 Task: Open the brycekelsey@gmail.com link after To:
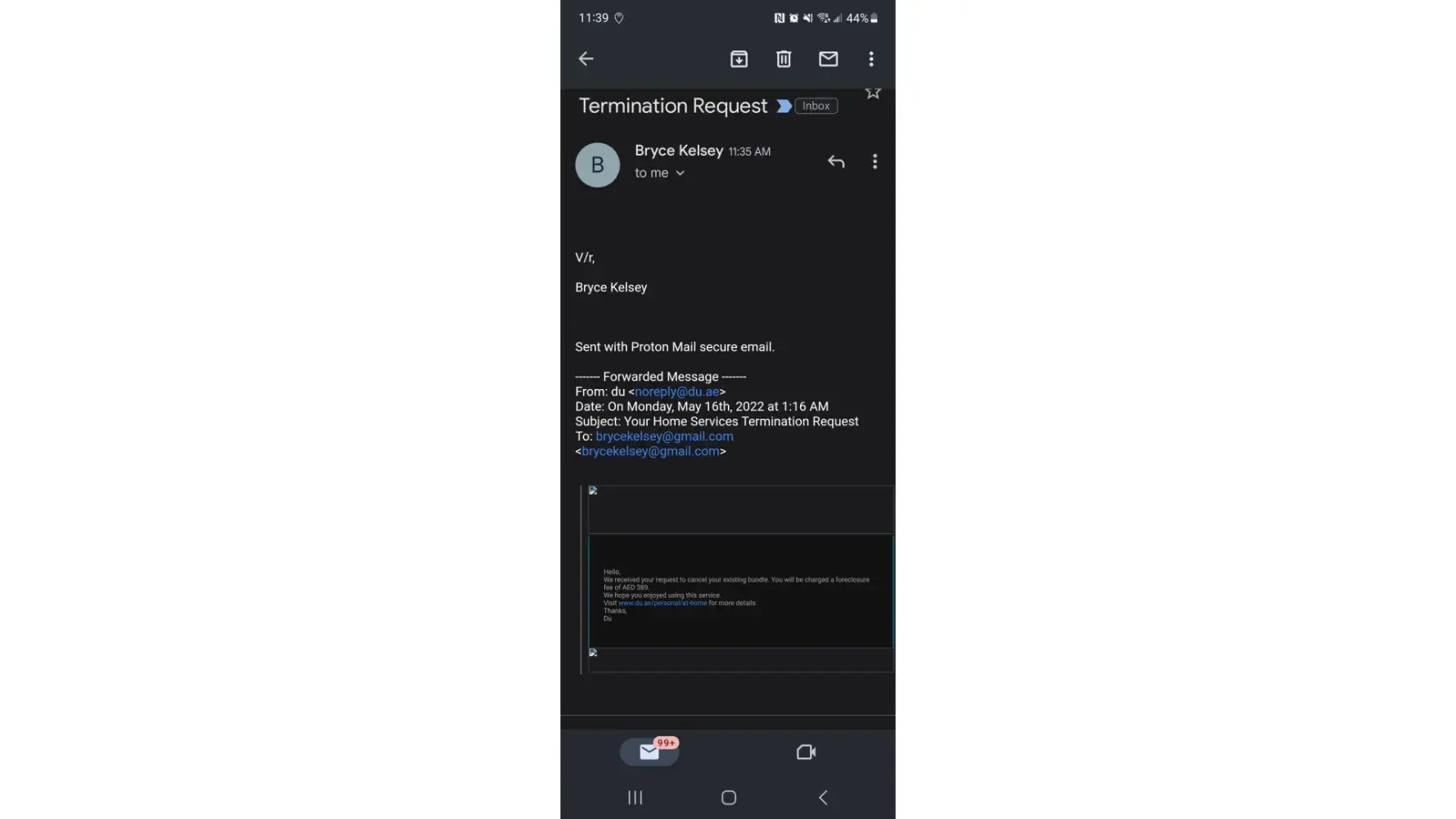(x=664, y=436)
